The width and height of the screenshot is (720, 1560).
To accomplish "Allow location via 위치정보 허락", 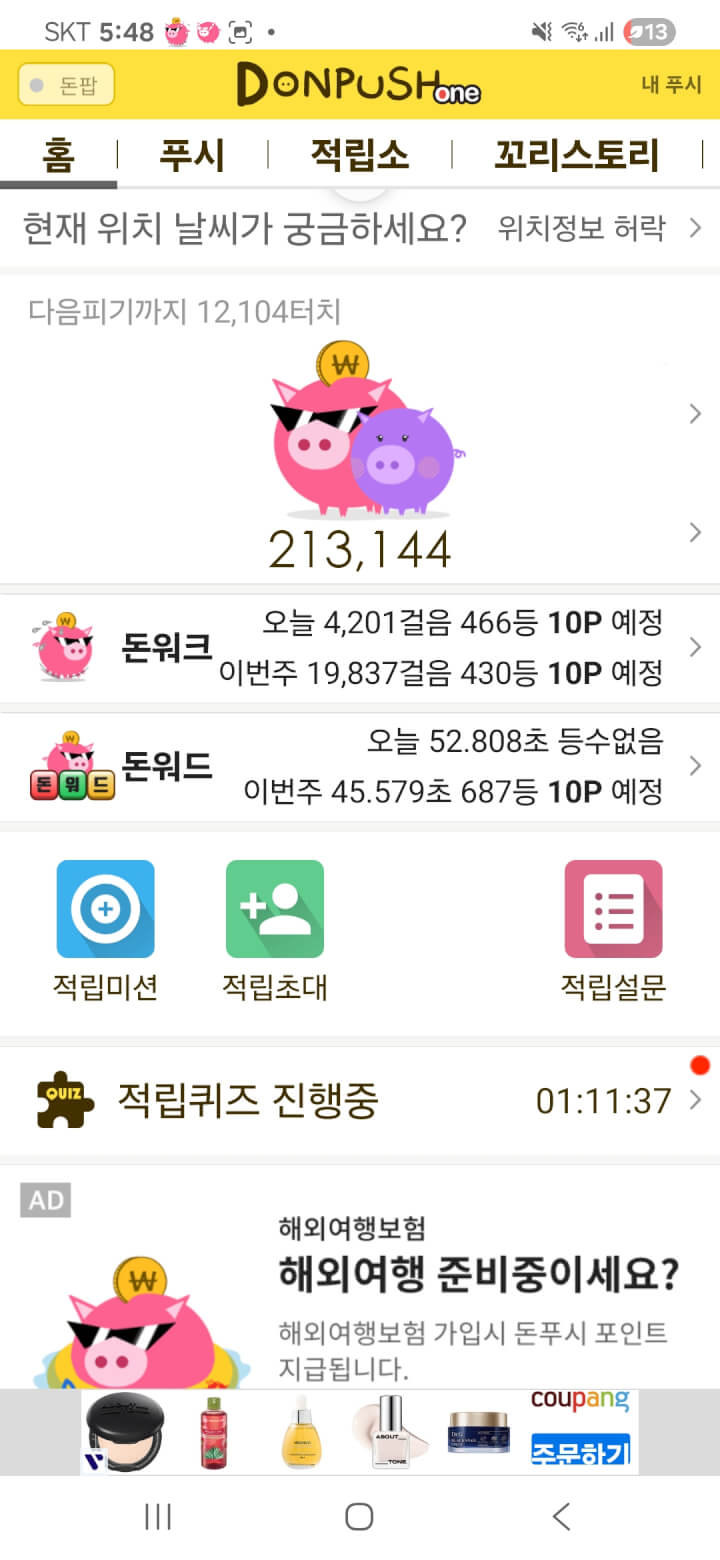I will (x=598, y=229).
